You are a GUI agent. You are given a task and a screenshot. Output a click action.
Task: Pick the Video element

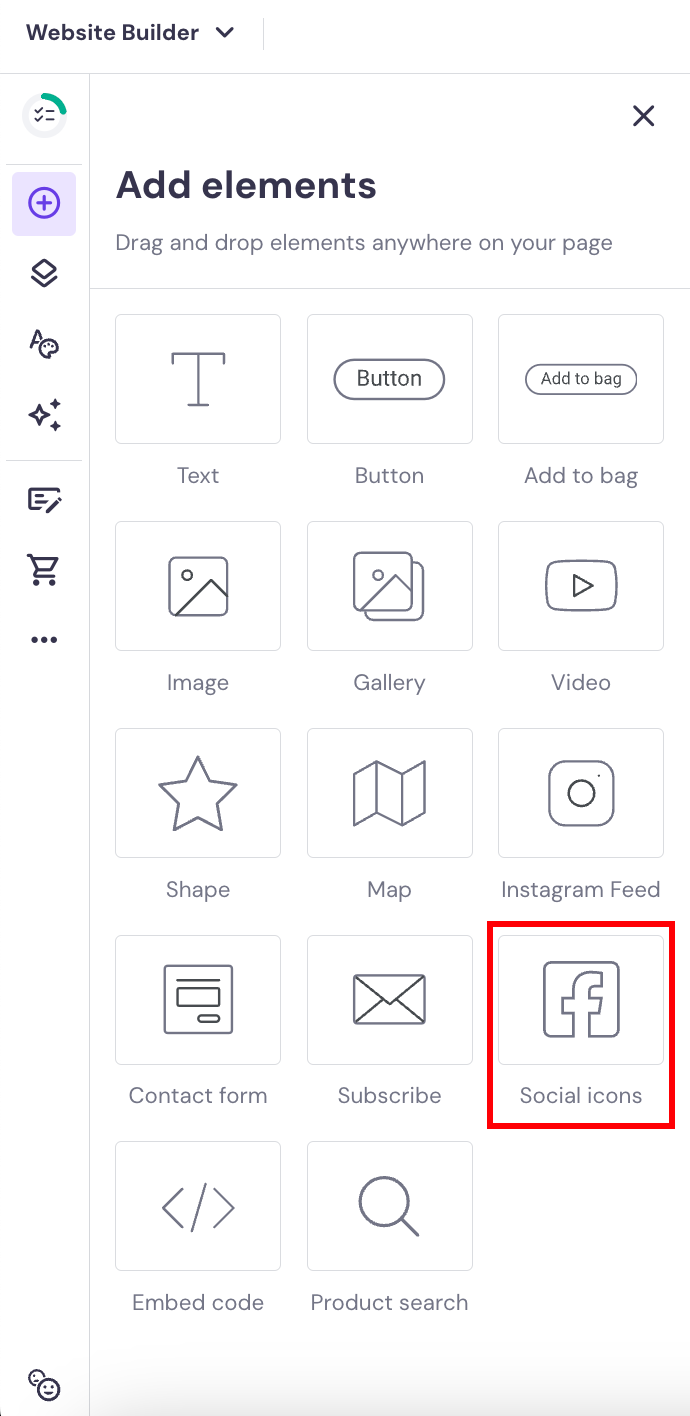pyautogui.click(x=581, y=586)
